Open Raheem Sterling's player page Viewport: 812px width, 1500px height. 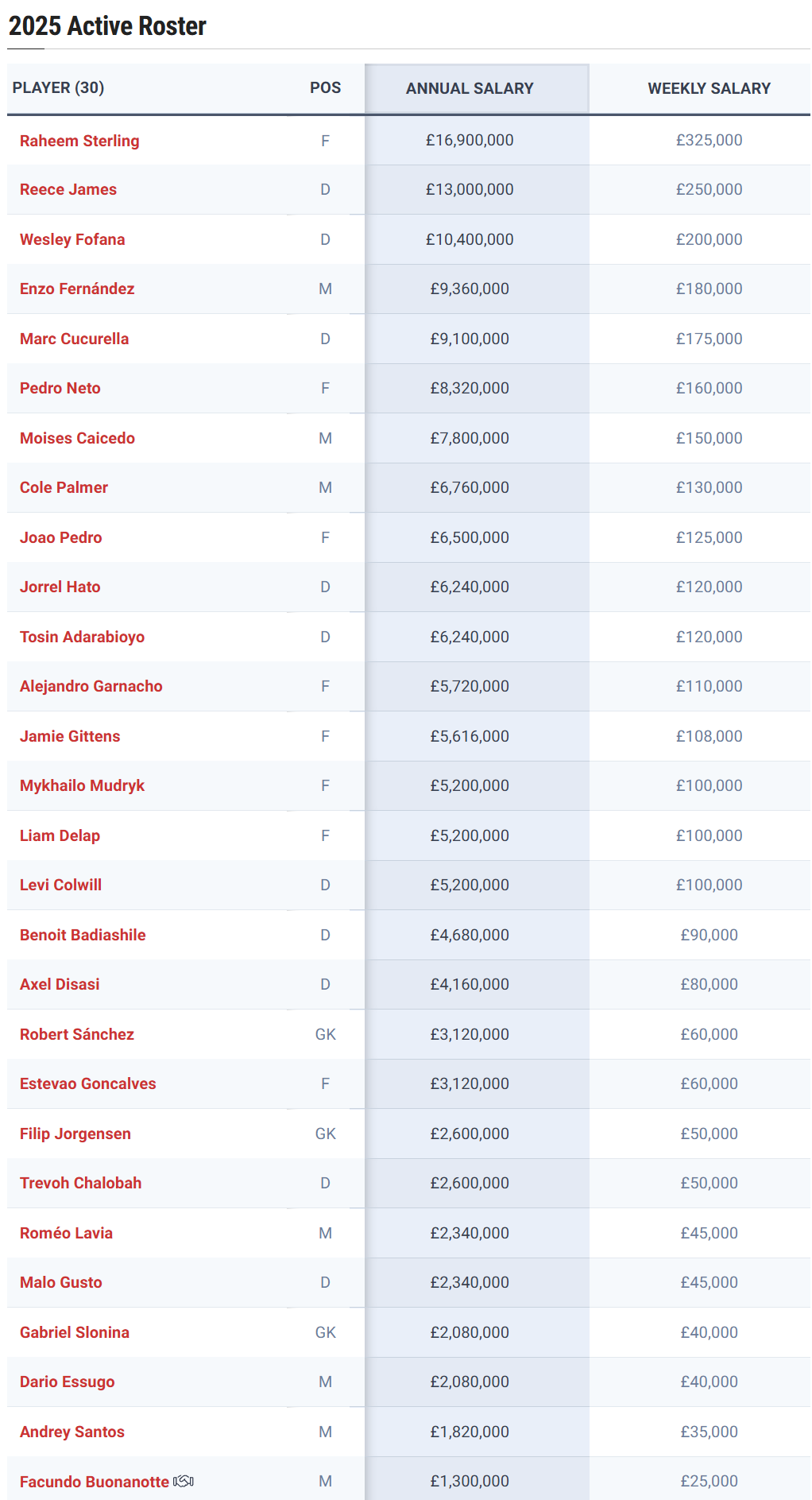[x=79, y=141]
